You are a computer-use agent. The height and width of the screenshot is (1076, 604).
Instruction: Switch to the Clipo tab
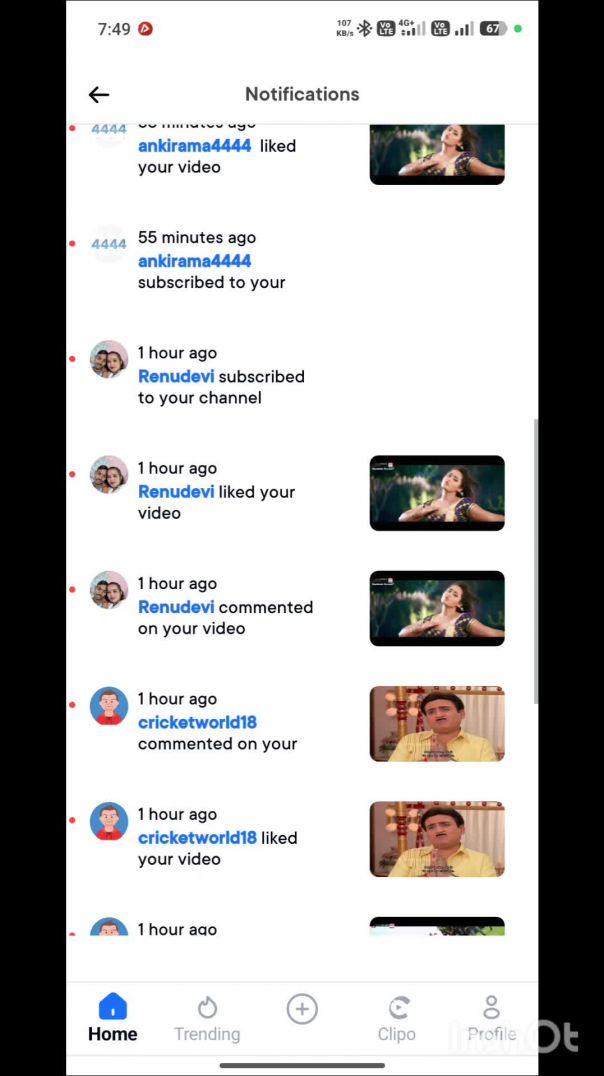pos(397,1018)
